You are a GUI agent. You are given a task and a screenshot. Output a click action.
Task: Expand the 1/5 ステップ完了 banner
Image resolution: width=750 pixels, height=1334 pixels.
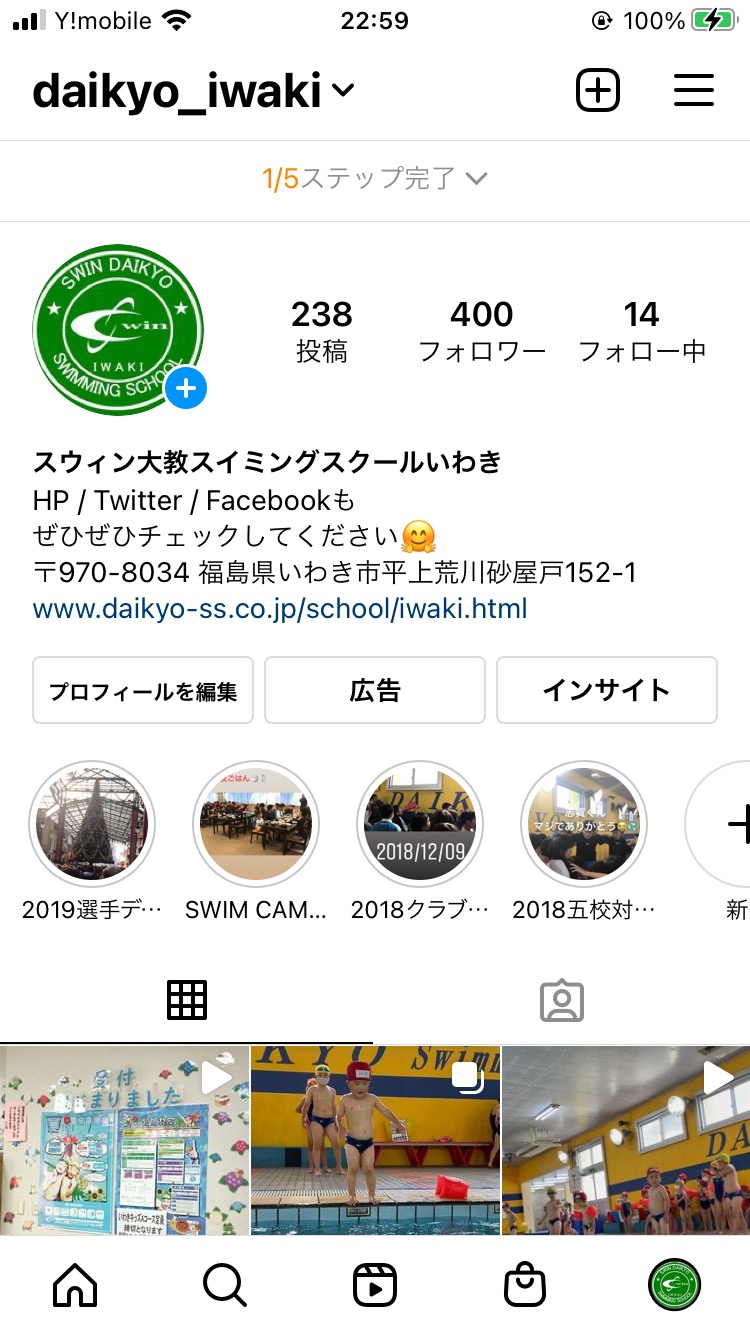(374, 179)
